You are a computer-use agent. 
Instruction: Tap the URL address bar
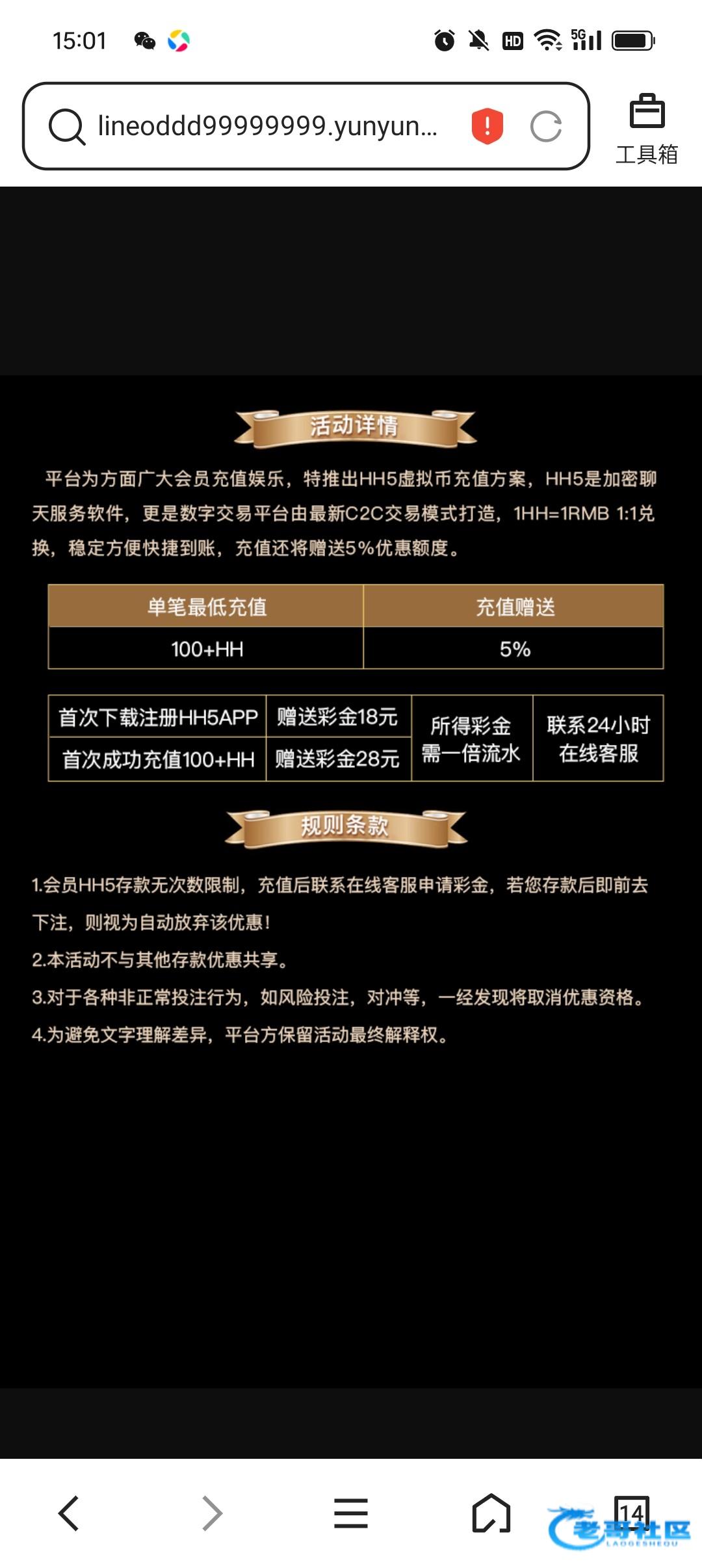point(266,126)
